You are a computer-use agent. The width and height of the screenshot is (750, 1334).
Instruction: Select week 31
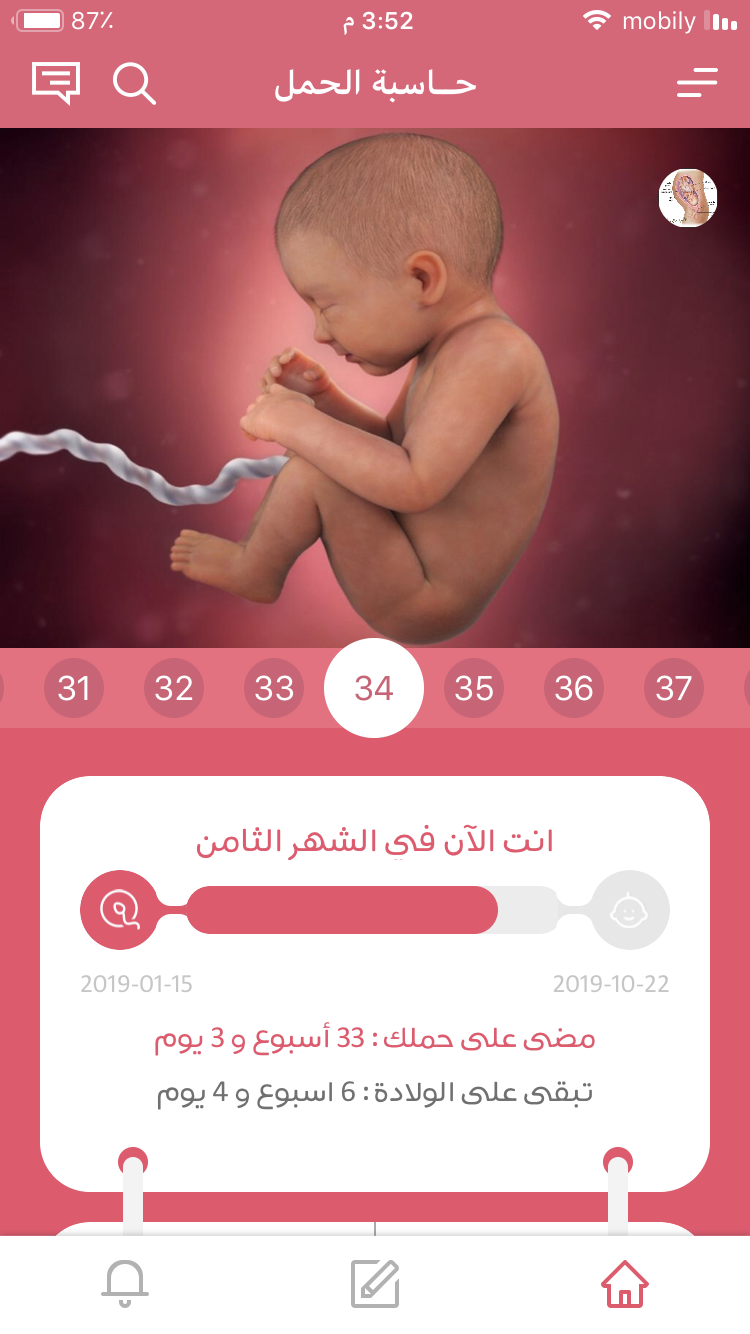click(74, 688)
